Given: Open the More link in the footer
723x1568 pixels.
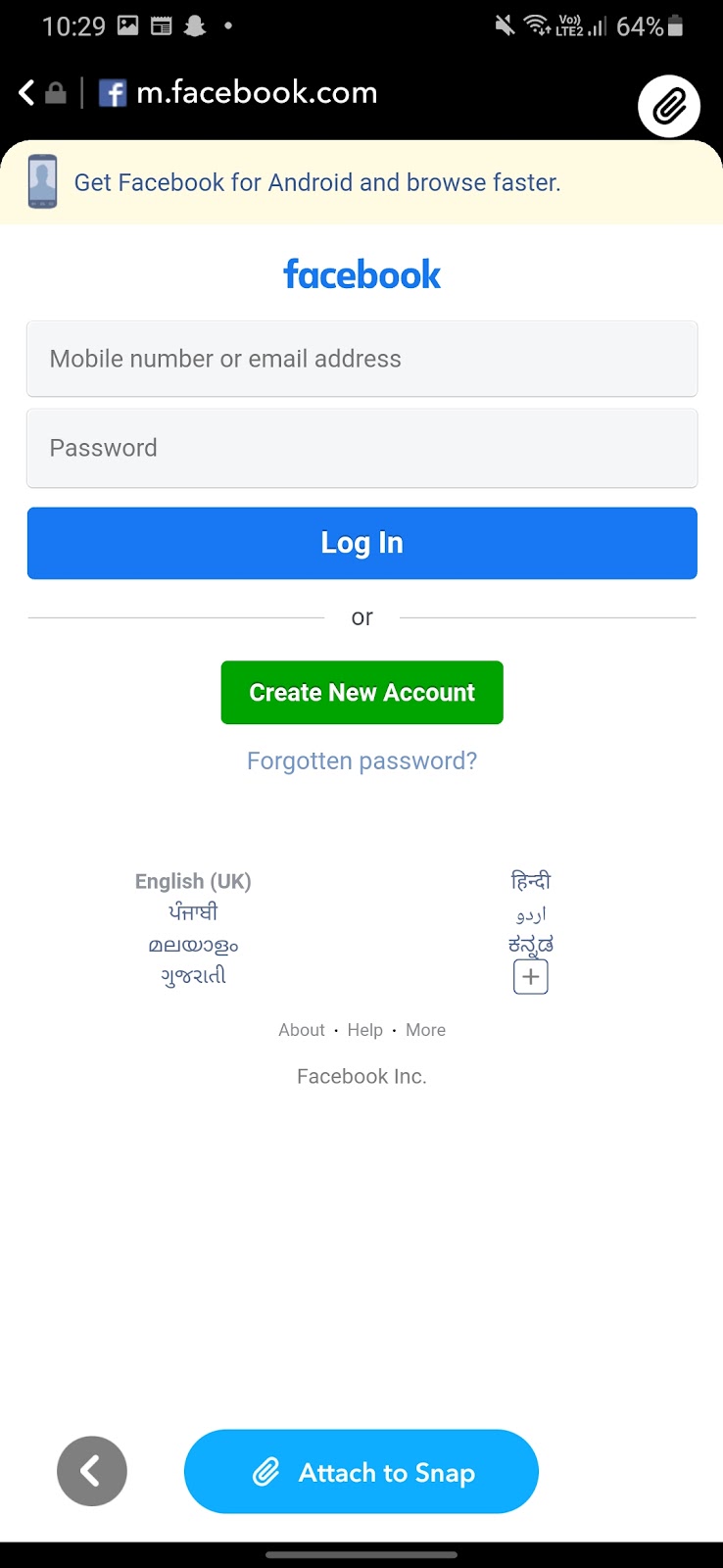Looking at the screenshot, I should point(425,1030).
